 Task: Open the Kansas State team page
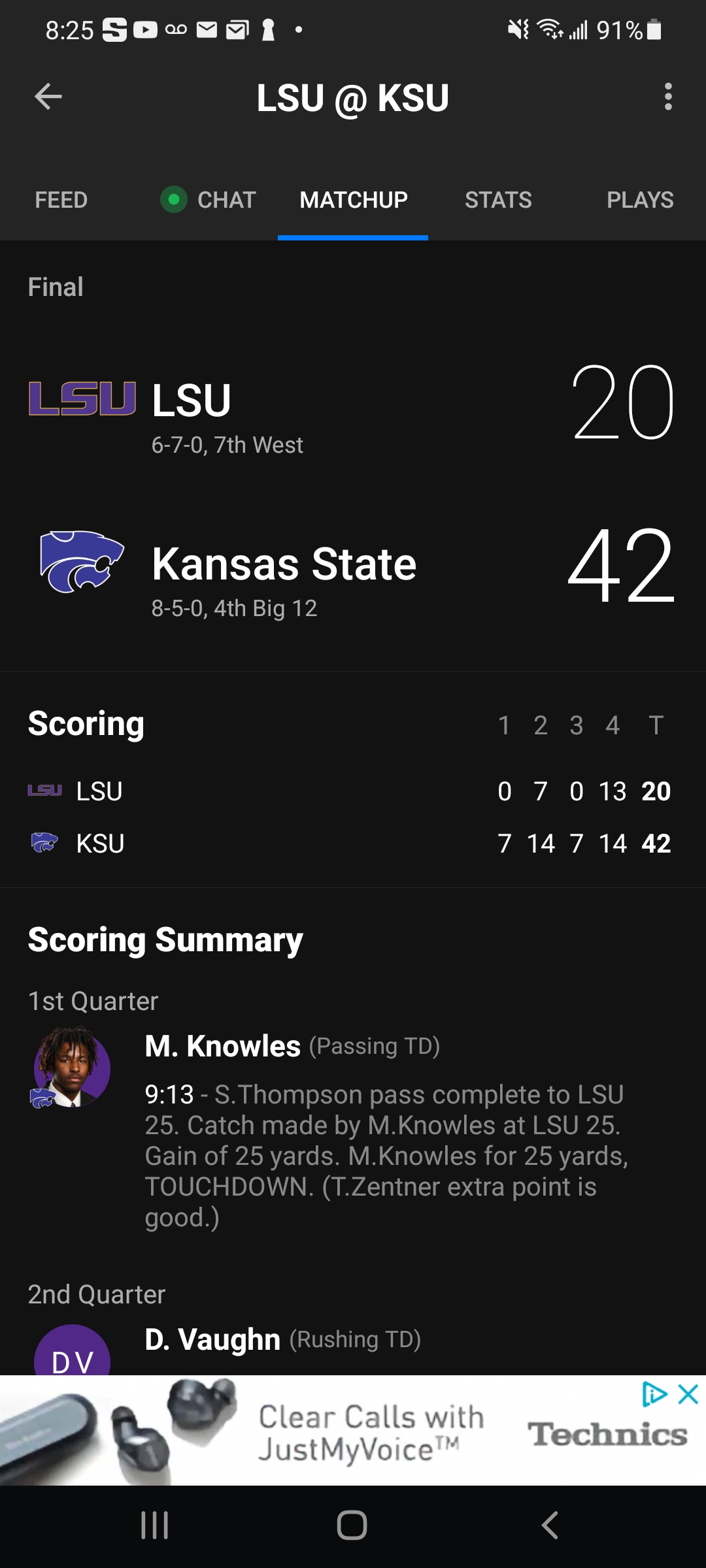pyautogui.click(x=284, y=564)
